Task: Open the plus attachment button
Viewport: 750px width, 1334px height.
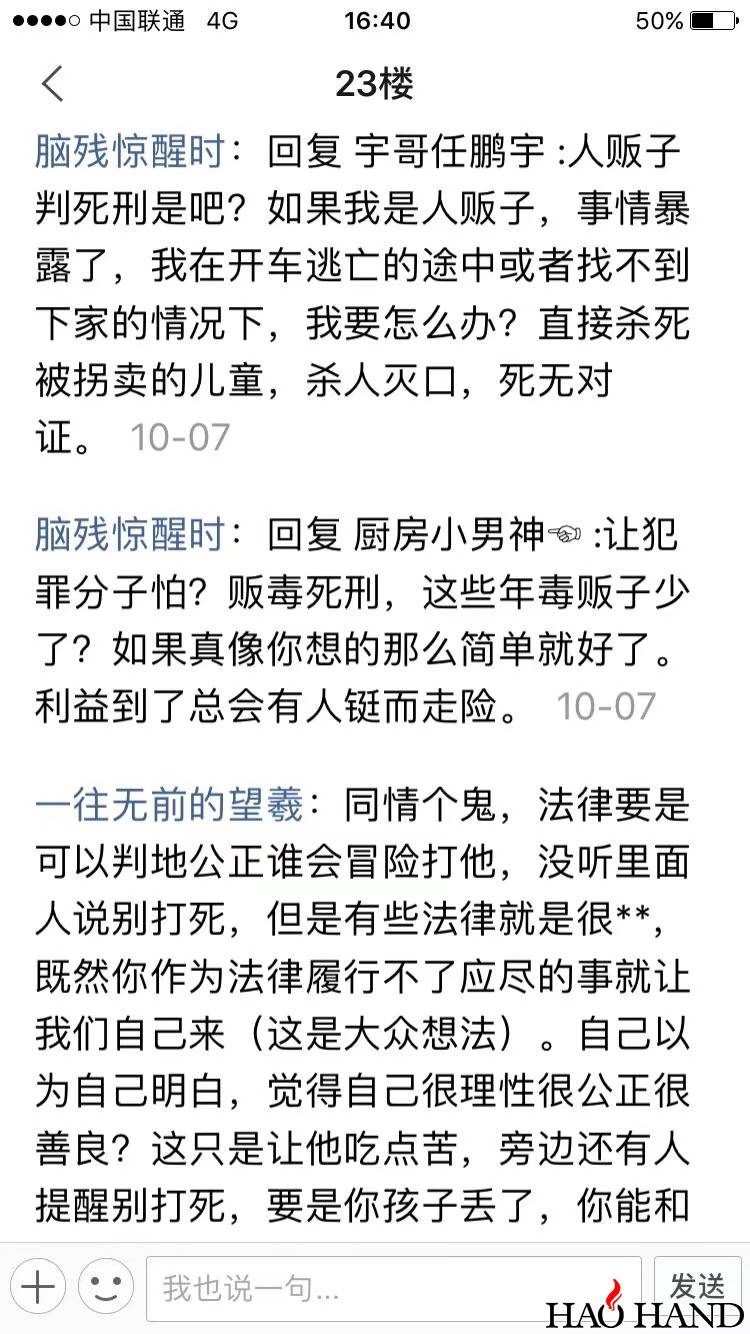Action: click(38, 1287)
